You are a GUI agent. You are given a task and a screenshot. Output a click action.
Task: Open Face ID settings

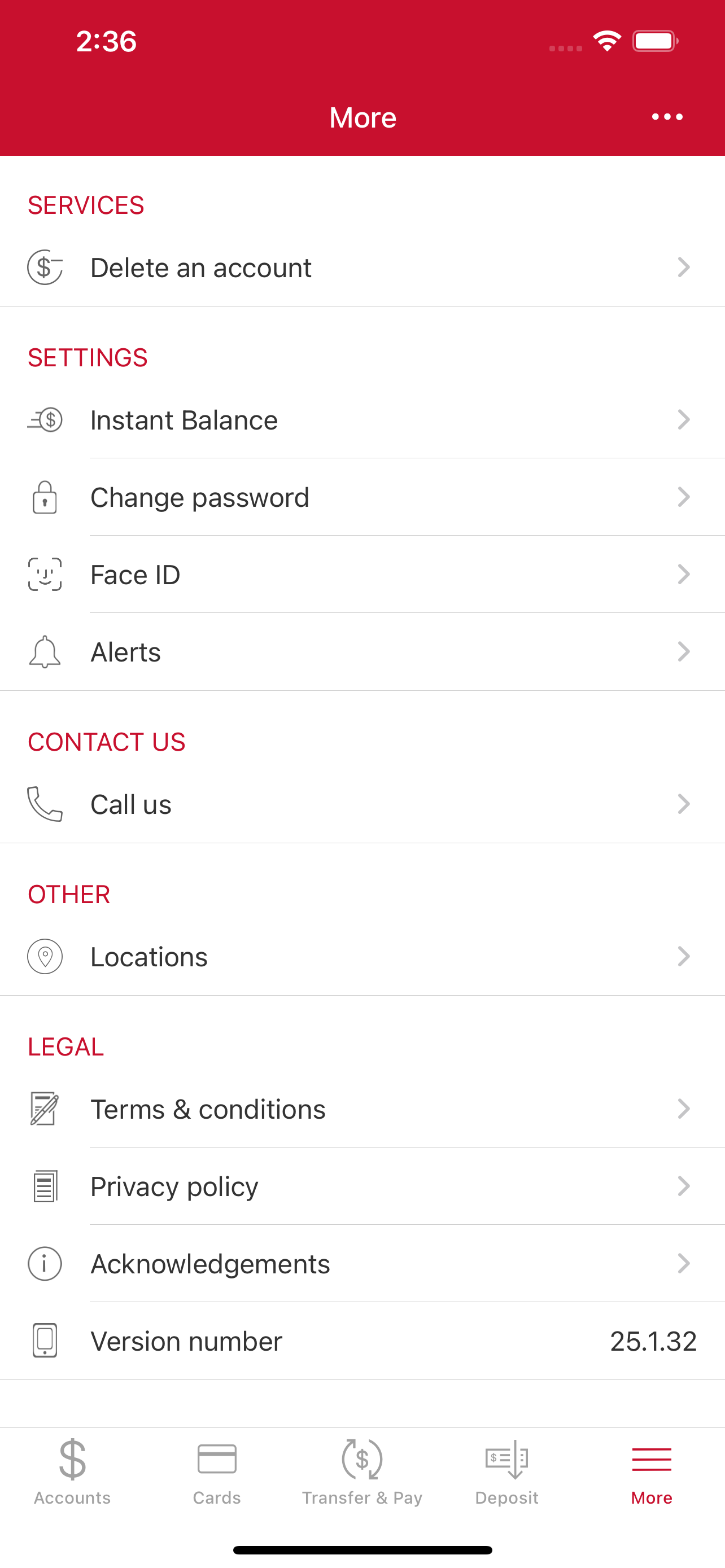(x=362, y=575)
